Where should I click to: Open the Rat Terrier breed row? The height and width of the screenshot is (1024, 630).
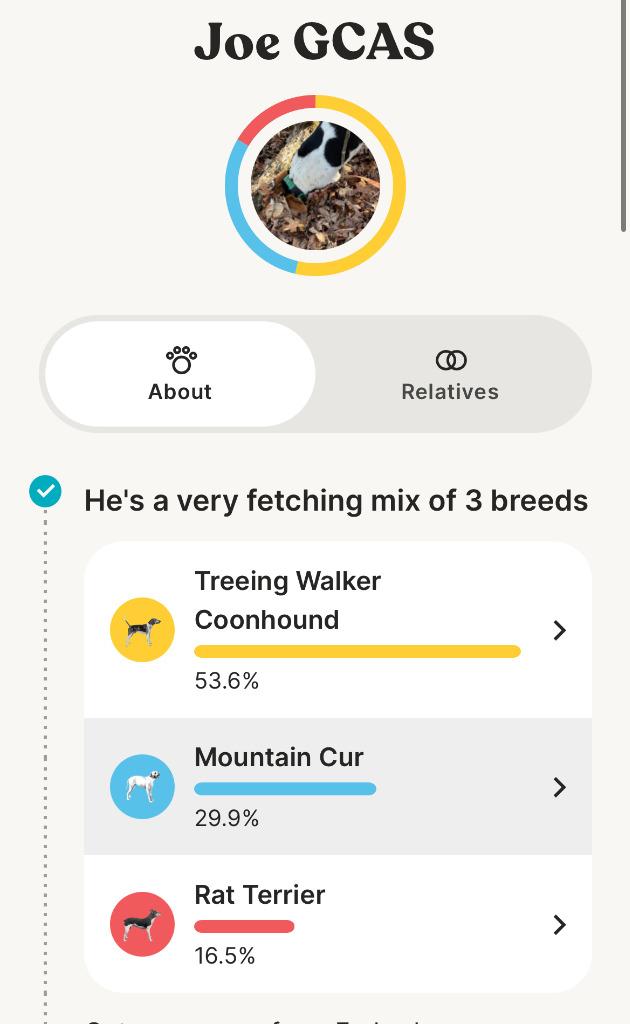pyautogui.click(x=338, y=924)
